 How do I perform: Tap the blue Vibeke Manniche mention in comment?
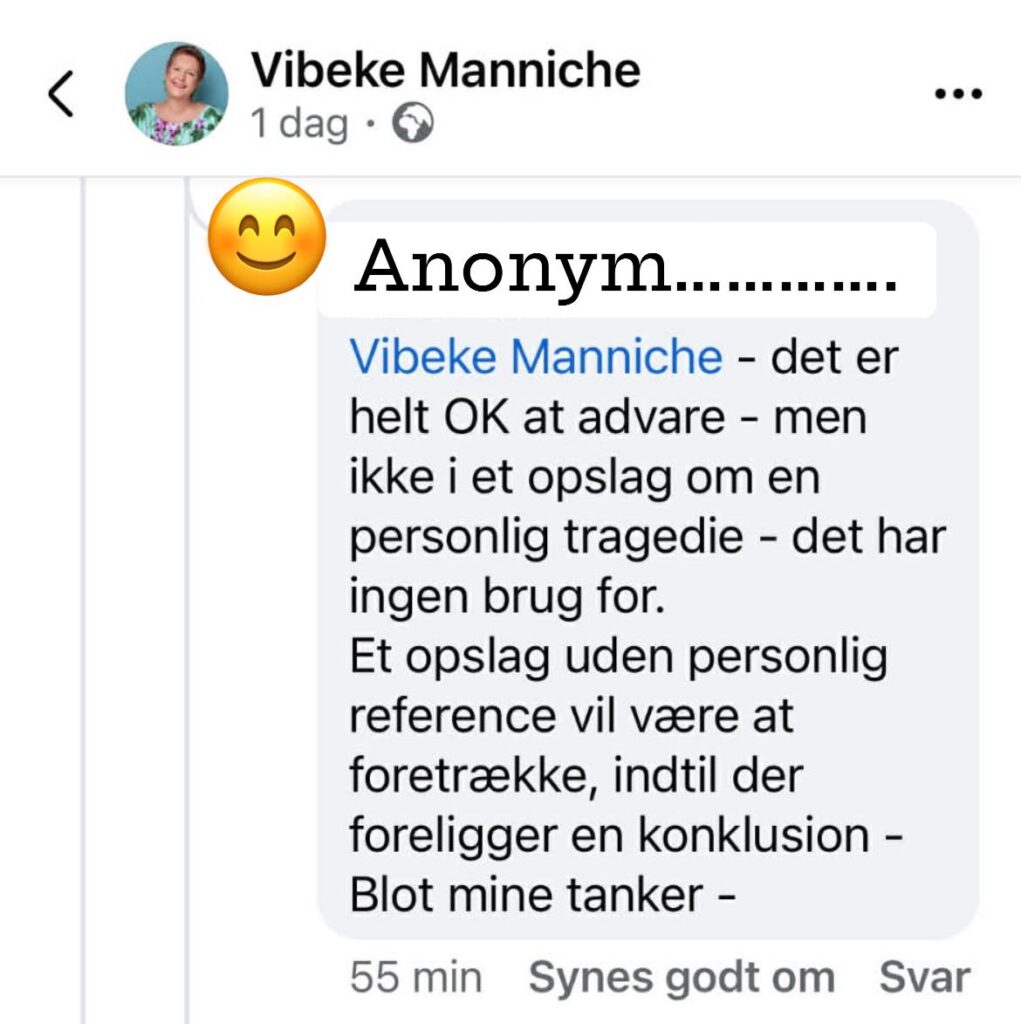click(x=536, y=357)
